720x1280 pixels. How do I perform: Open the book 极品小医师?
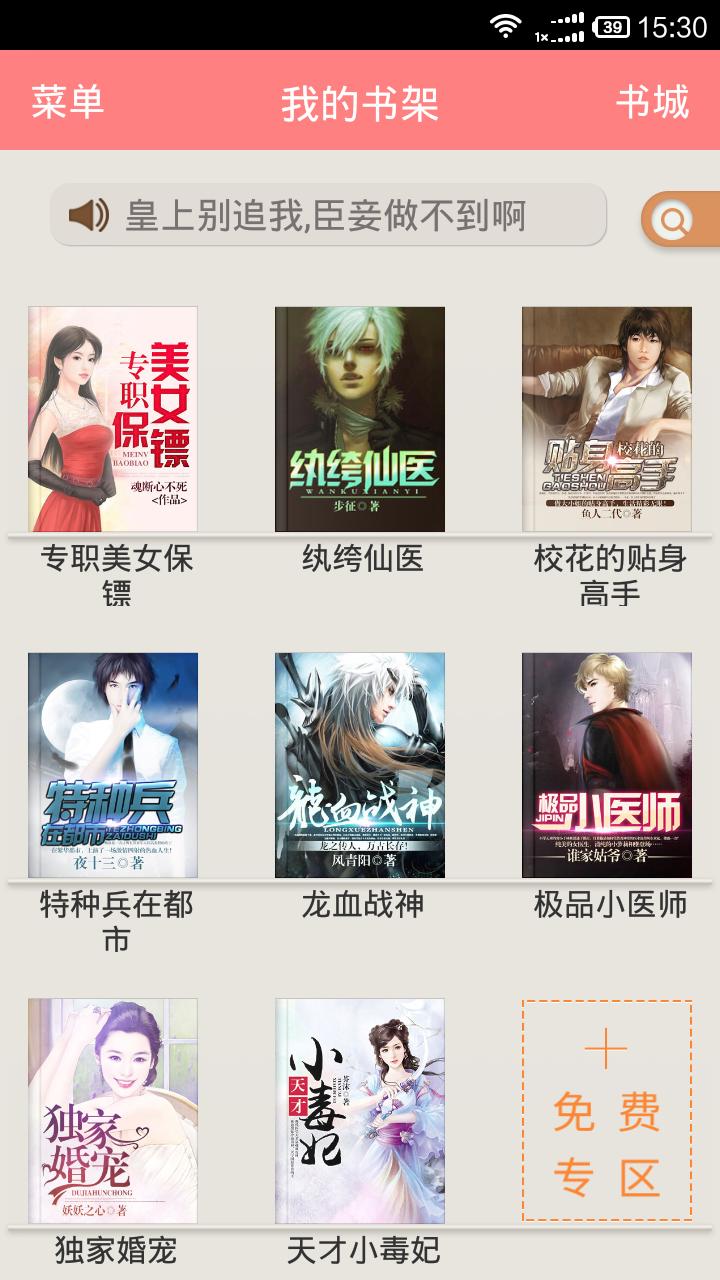(607, 765)
